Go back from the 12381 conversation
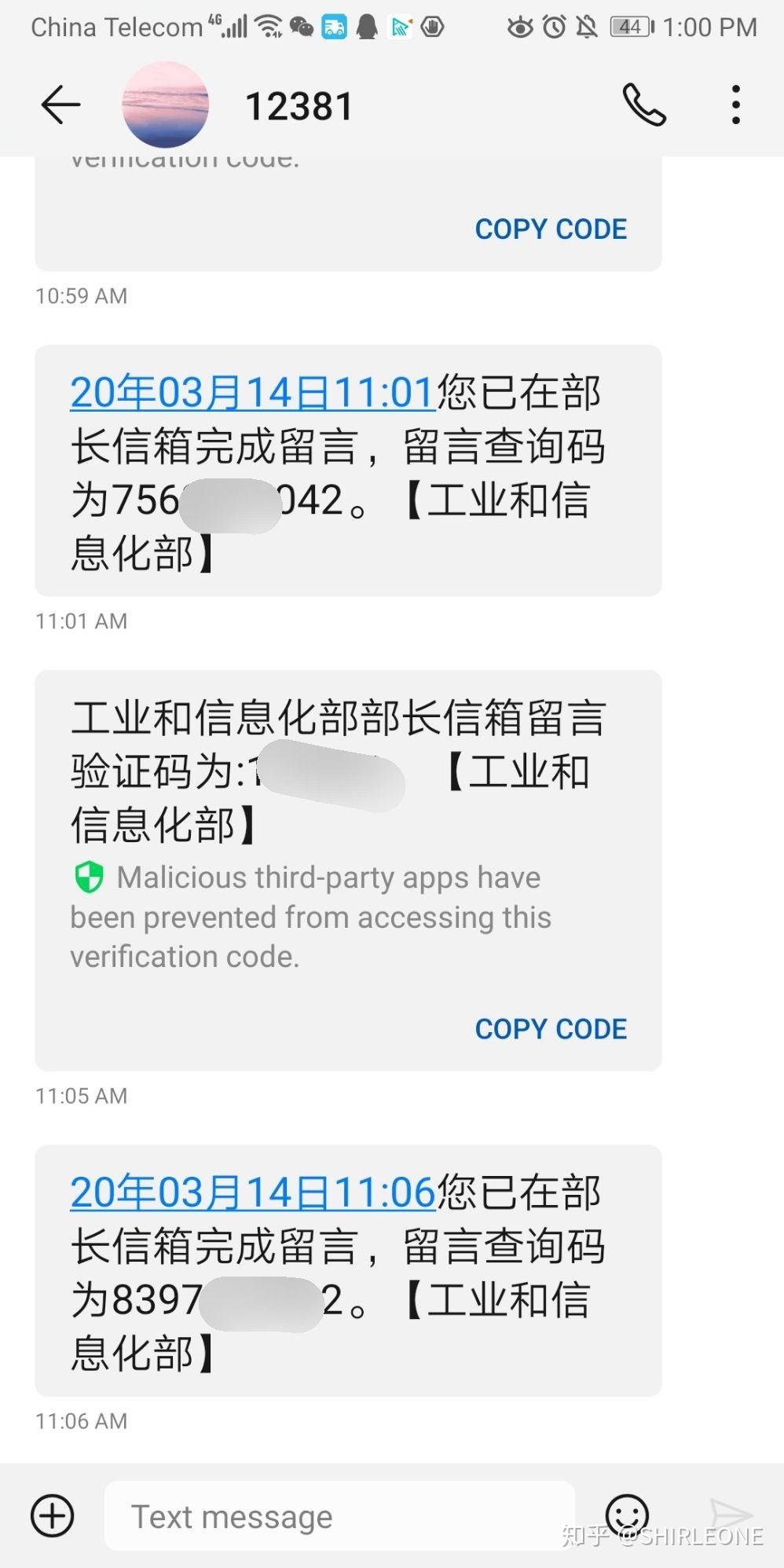Screen dimensions: 784x1568 [x=60, y=105]
